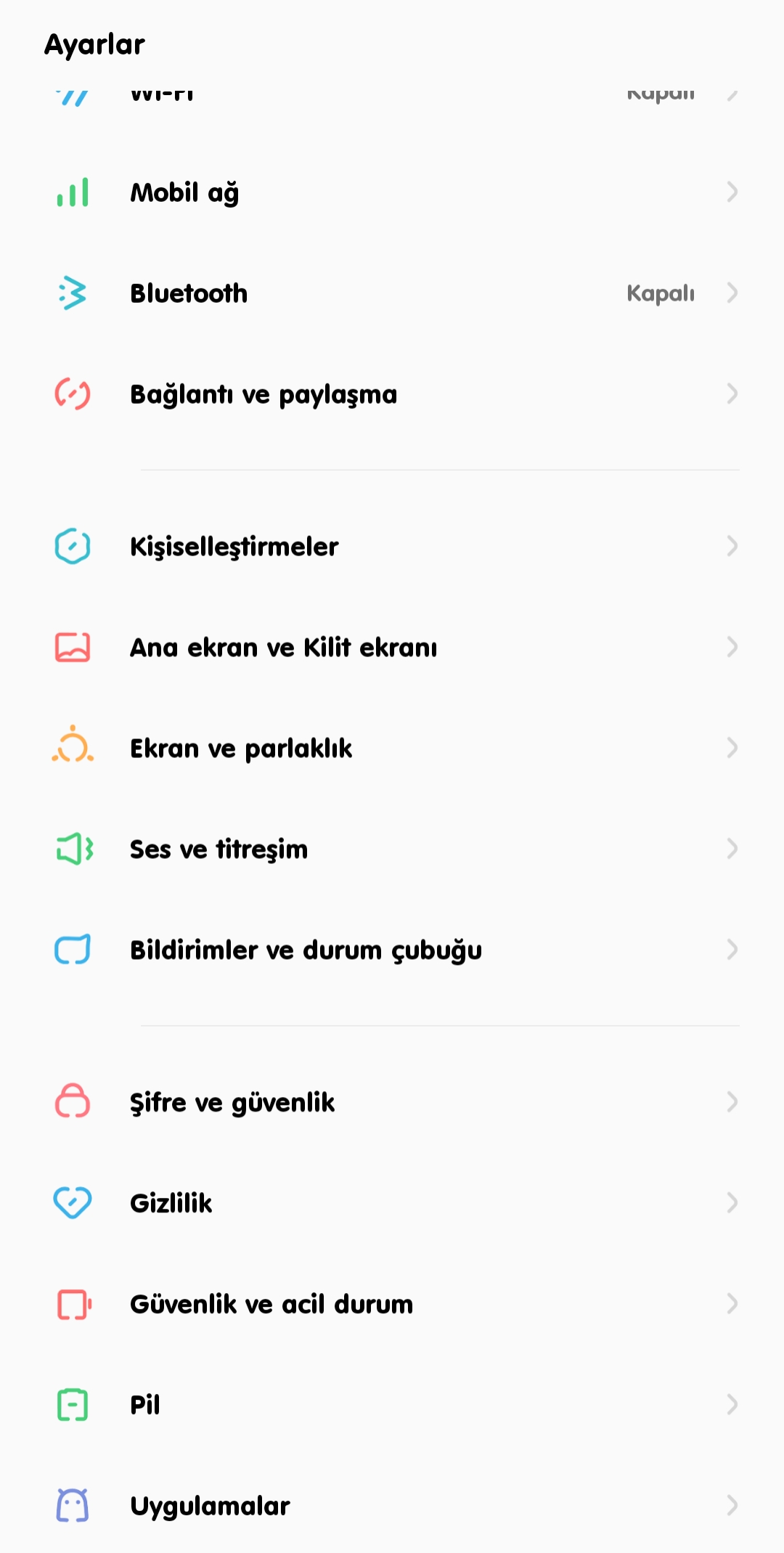This screenshot has height=1553, width=784.
Task: Open Bağlantı ve paylaşma
Action: [x=392, y=394]
